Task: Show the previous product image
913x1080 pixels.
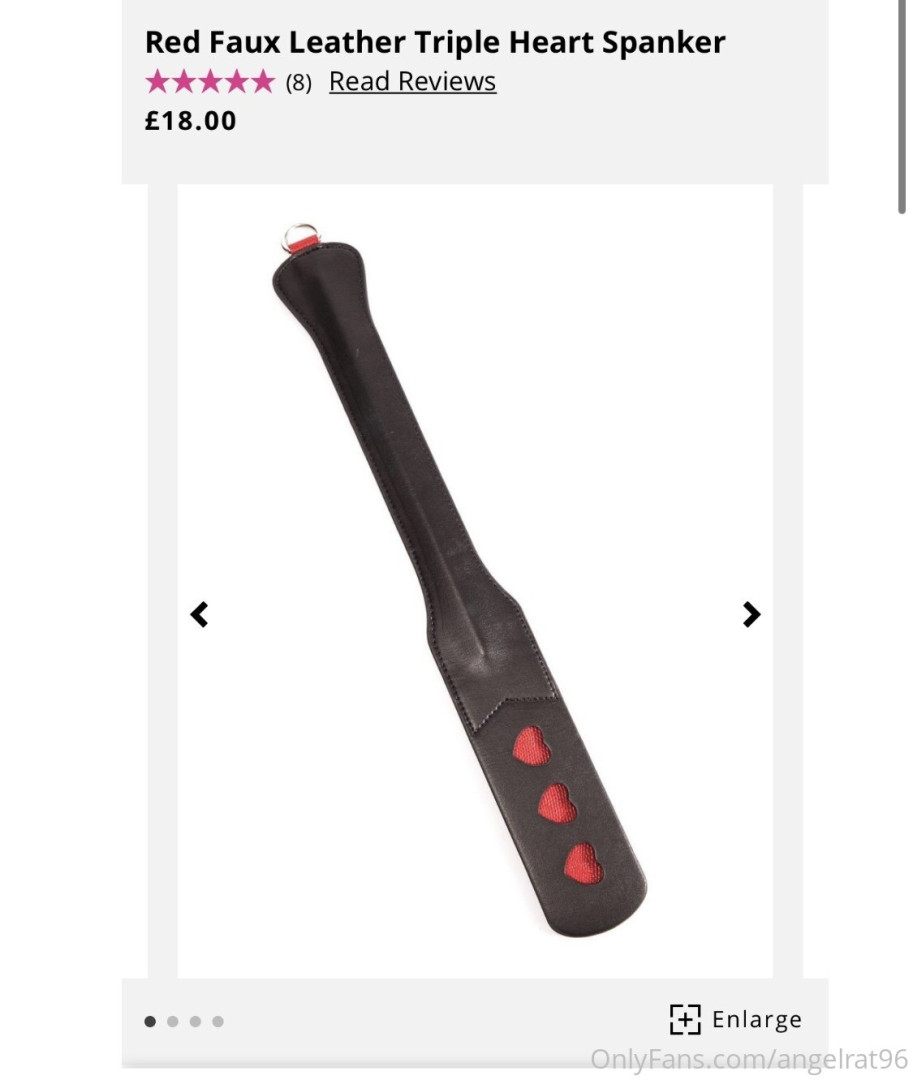Action: 200,614
